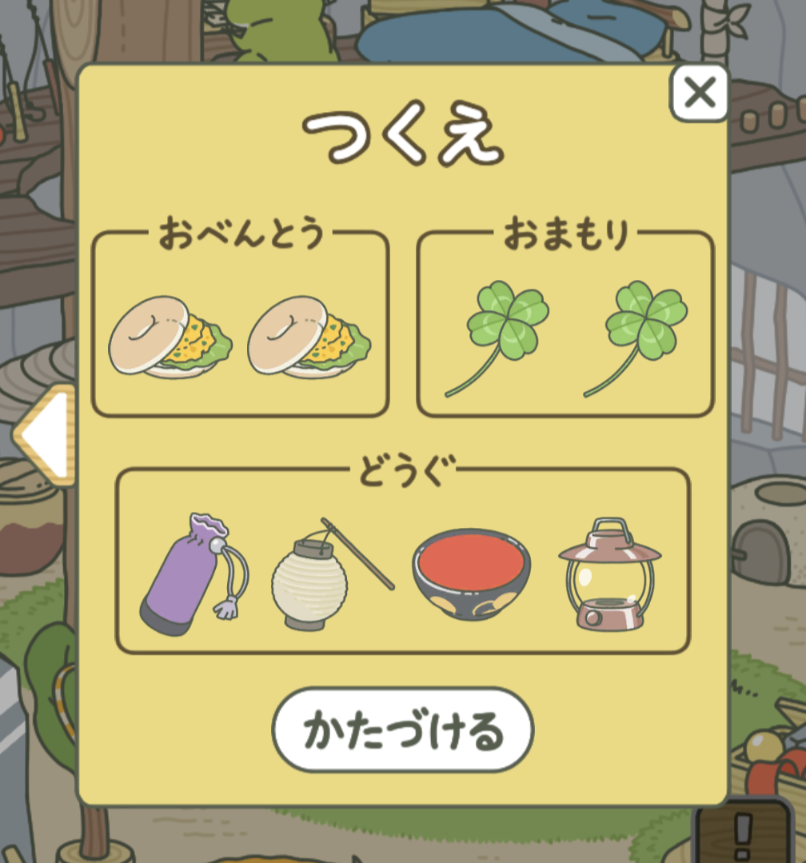
Task: Select the second bagel sandwich in おべんとう
Action: pos(309,337)
